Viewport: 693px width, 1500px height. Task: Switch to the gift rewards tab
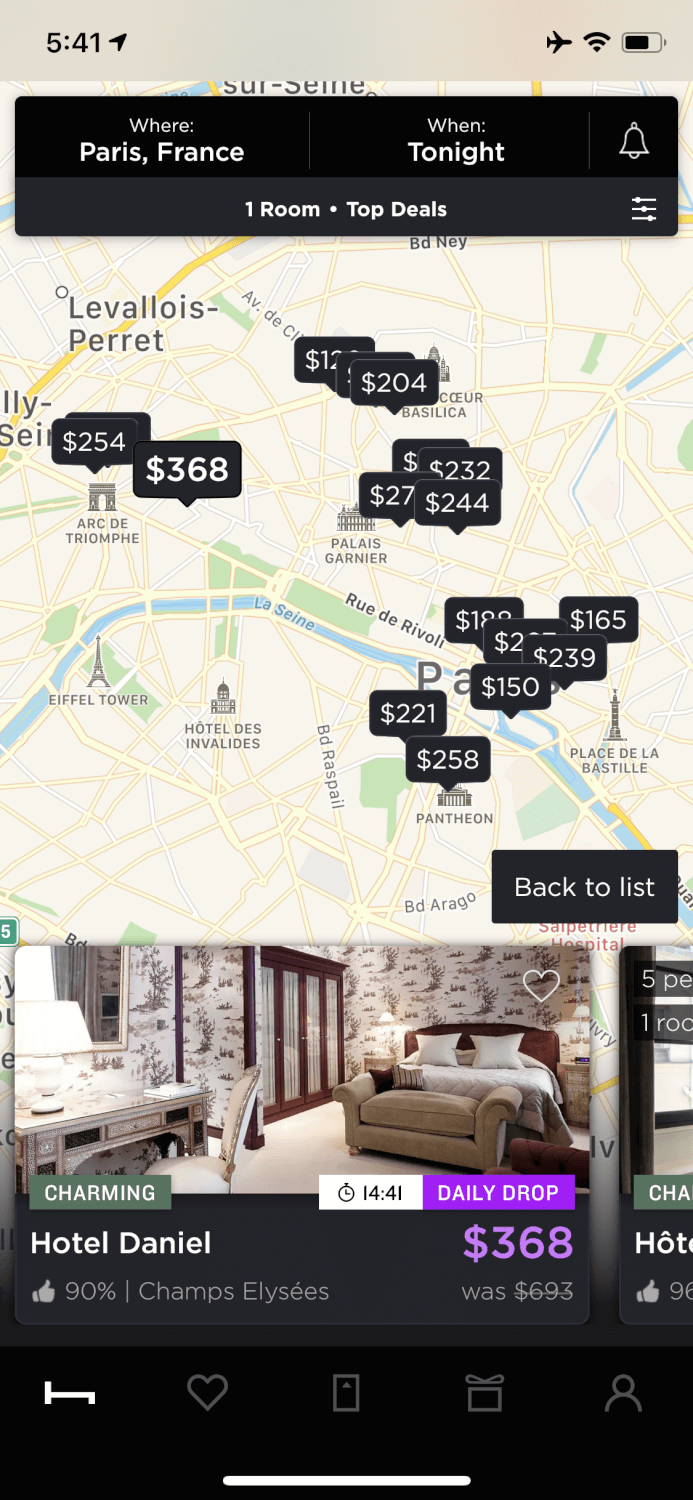pyautogui.click(x=485, y=1392)
